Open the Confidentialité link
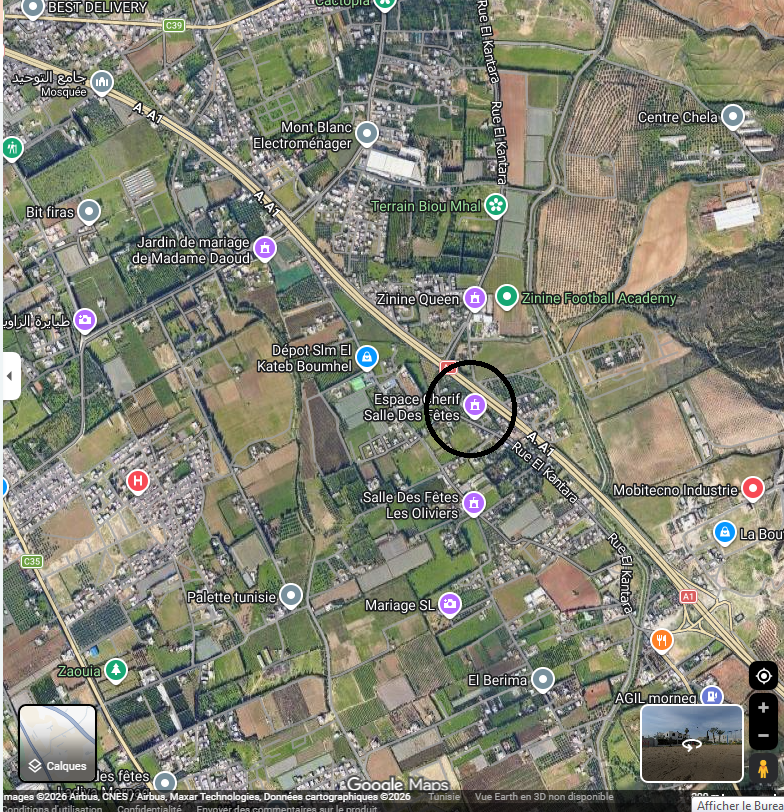 149,808
